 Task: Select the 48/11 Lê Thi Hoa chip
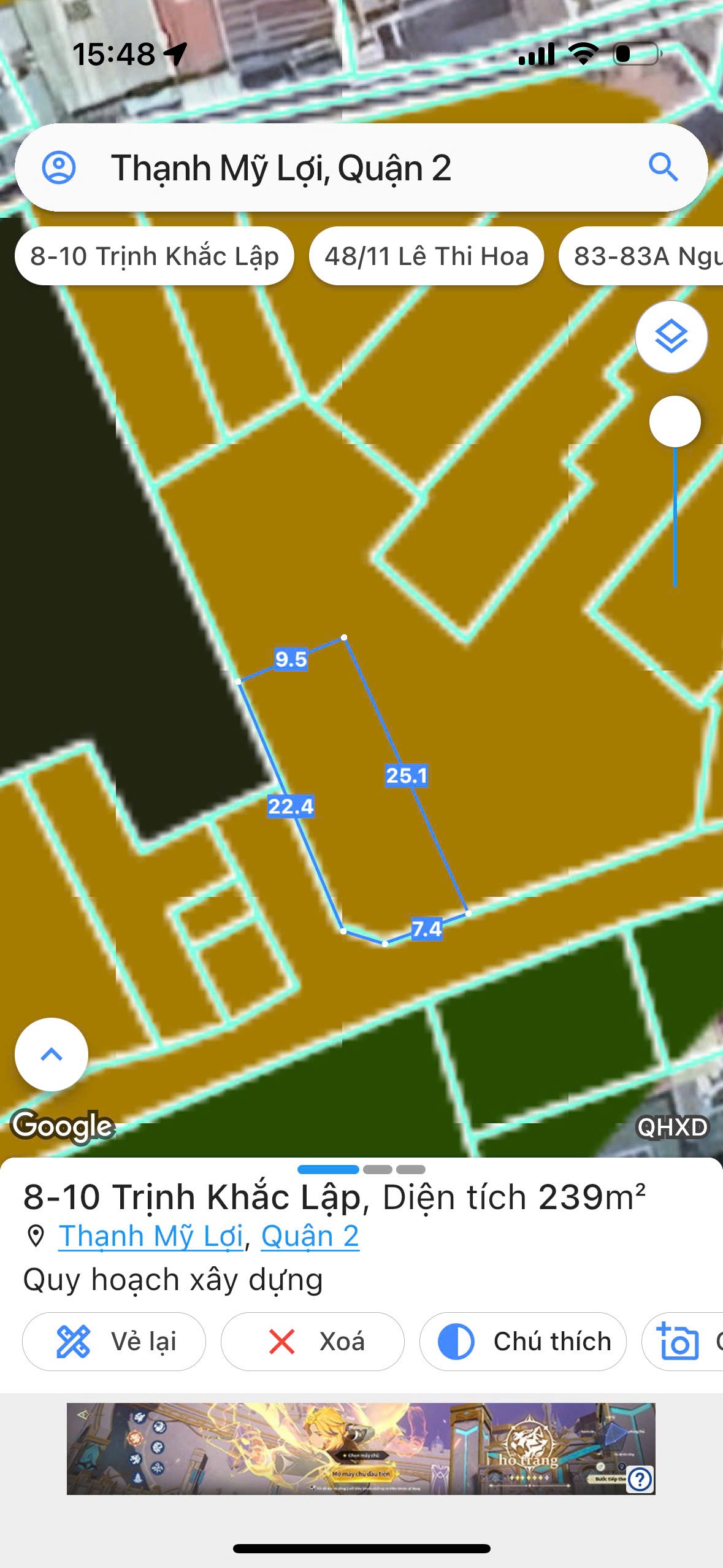(x=426, y=256)
